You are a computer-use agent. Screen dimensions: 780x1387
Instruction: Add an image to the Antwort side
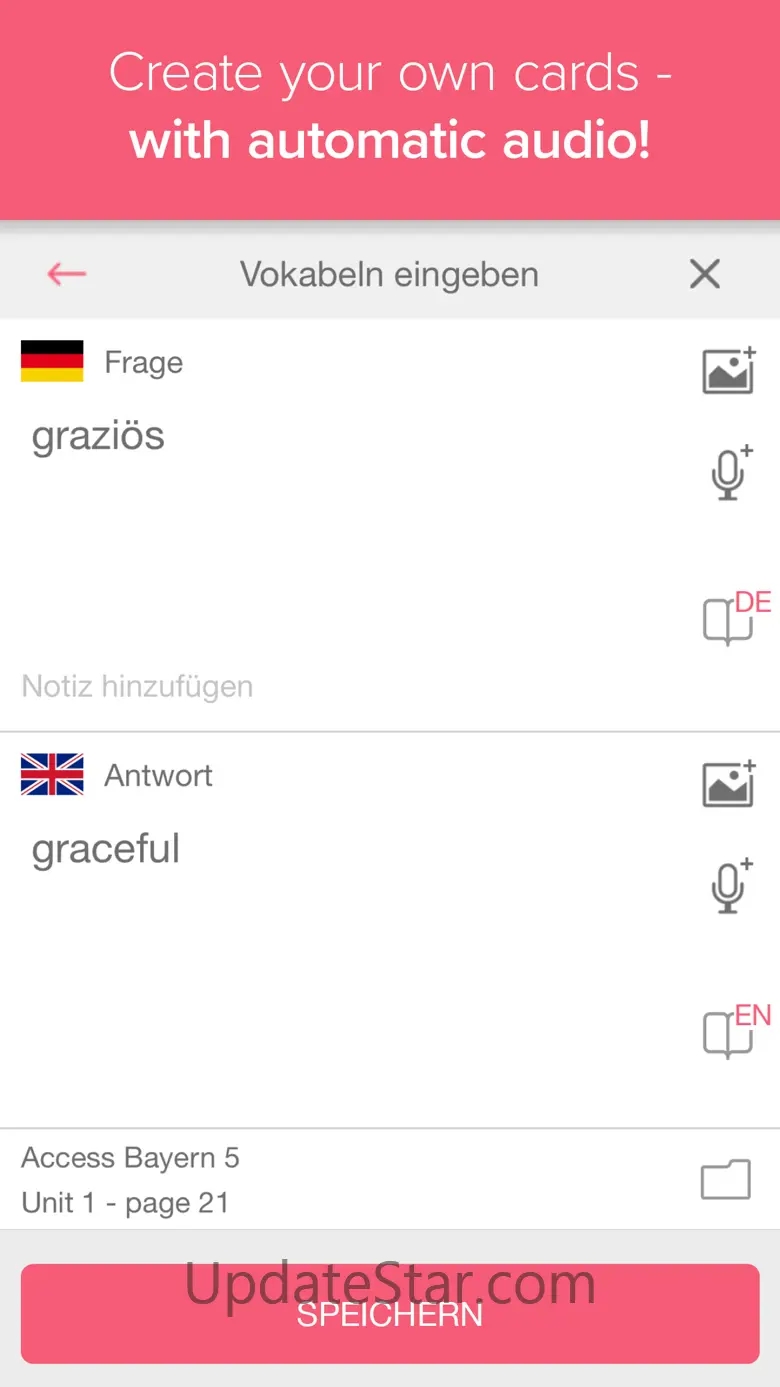[729, 784]
